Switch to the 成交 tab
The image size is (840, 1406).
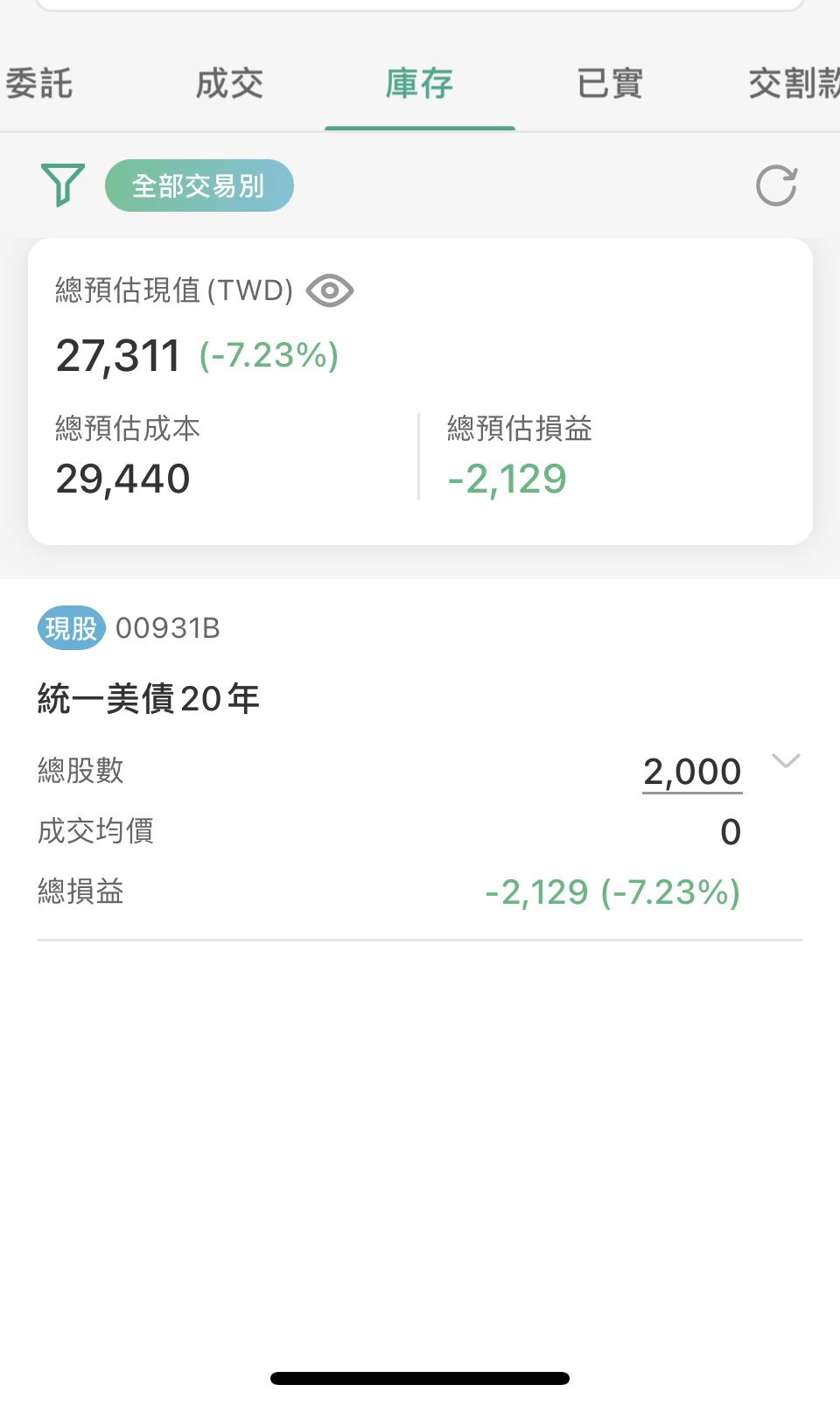click(x=229, y=84)
